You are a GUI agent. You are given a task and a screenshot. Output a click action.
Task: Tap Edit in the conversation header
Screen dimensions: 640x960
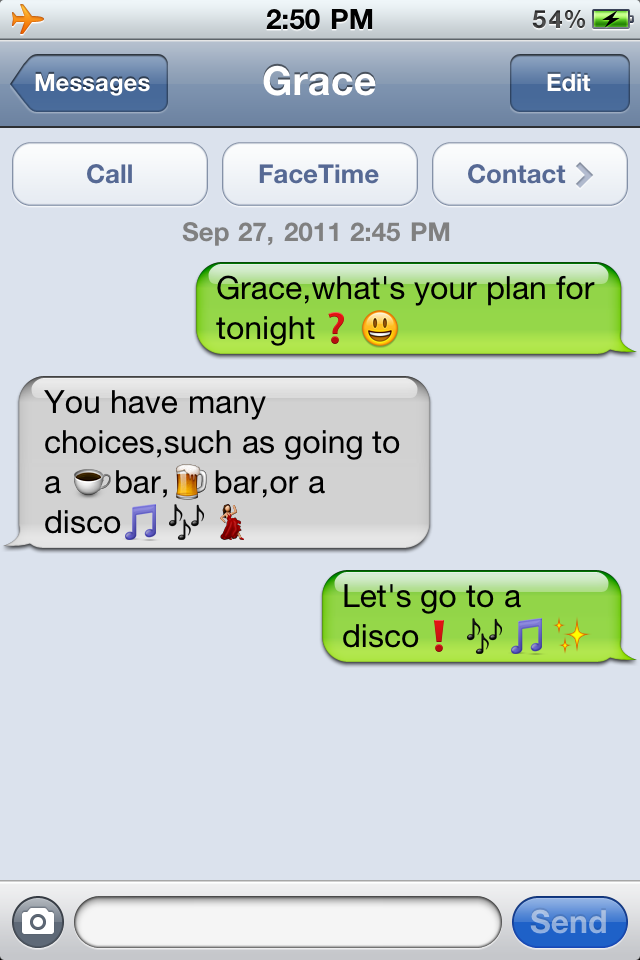pyautogui.click(x=568, y=83)
